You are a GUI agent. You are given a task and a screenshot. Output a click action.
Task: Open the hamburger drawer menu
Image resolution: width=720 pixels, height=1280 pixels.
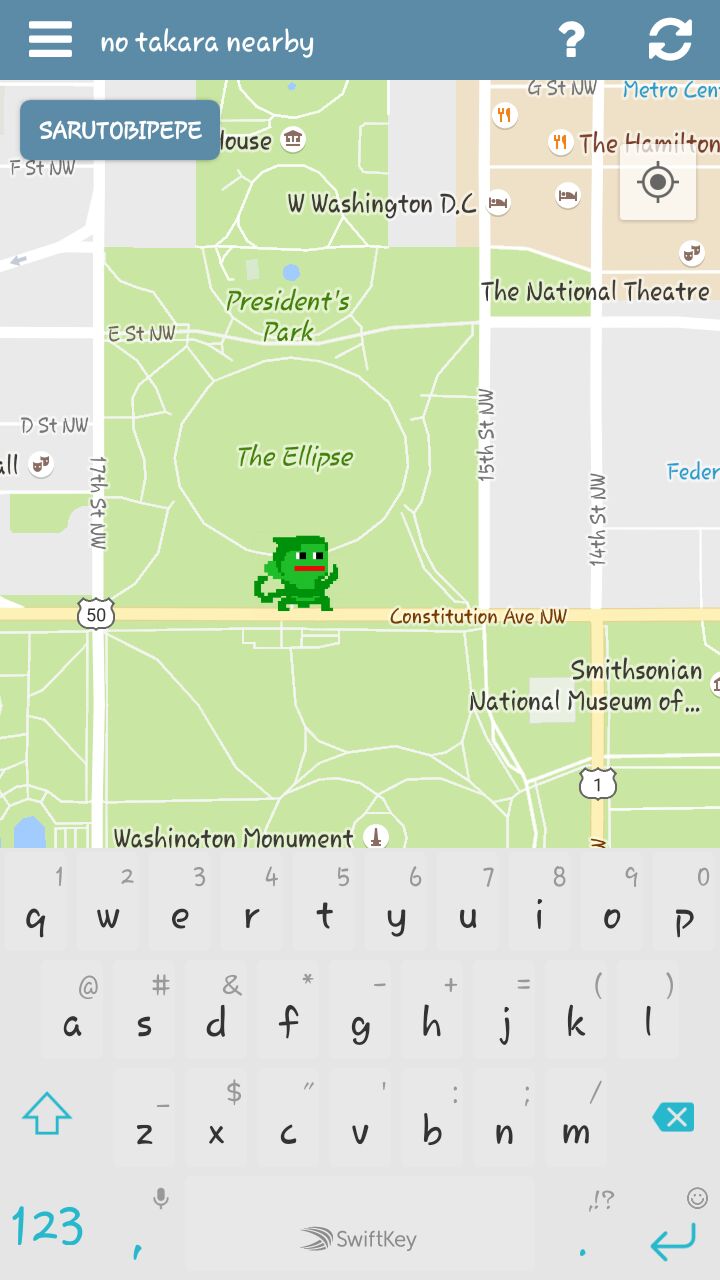pyautogui.click(x=50, y=40)
